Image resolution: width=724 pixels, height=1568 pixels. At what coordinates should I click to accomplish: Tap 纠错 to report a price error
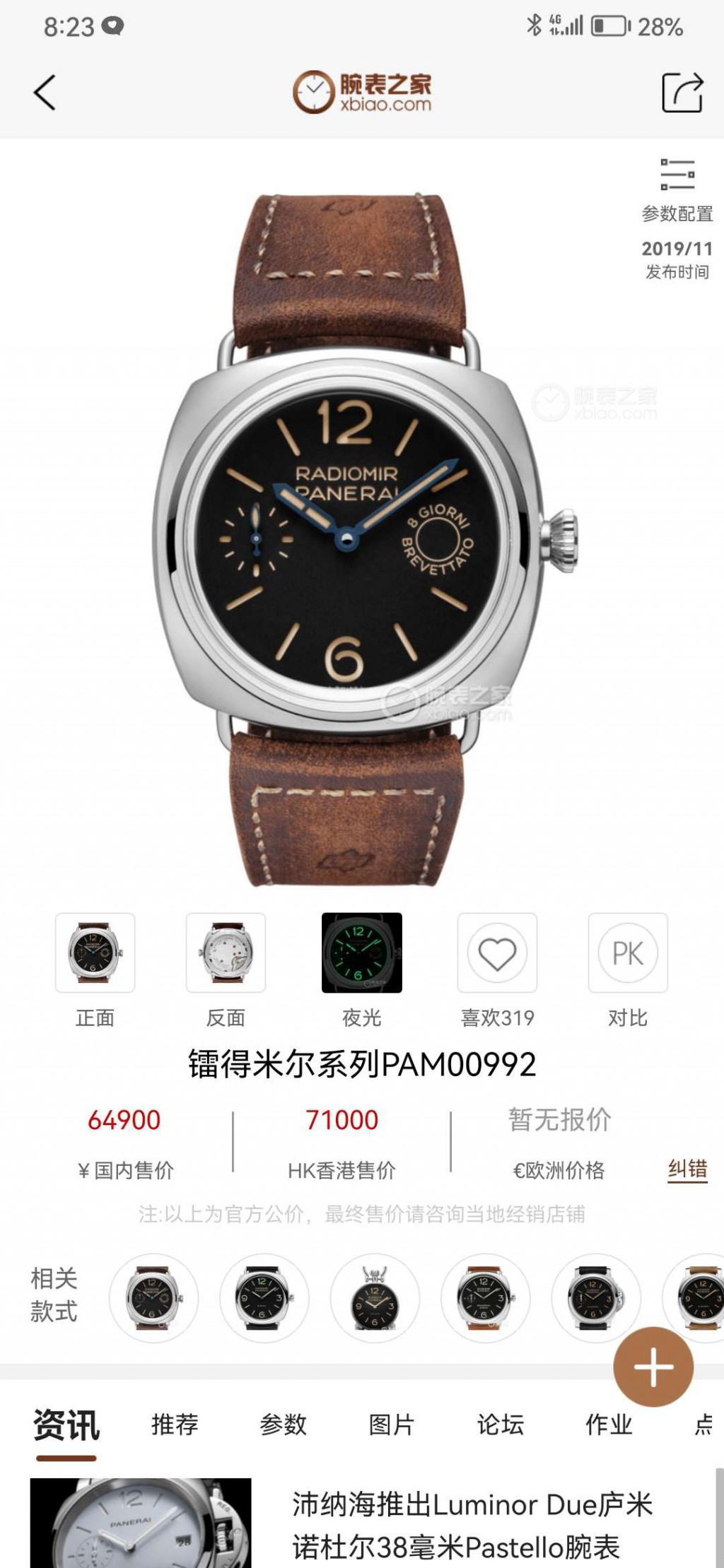(687, 1169)
